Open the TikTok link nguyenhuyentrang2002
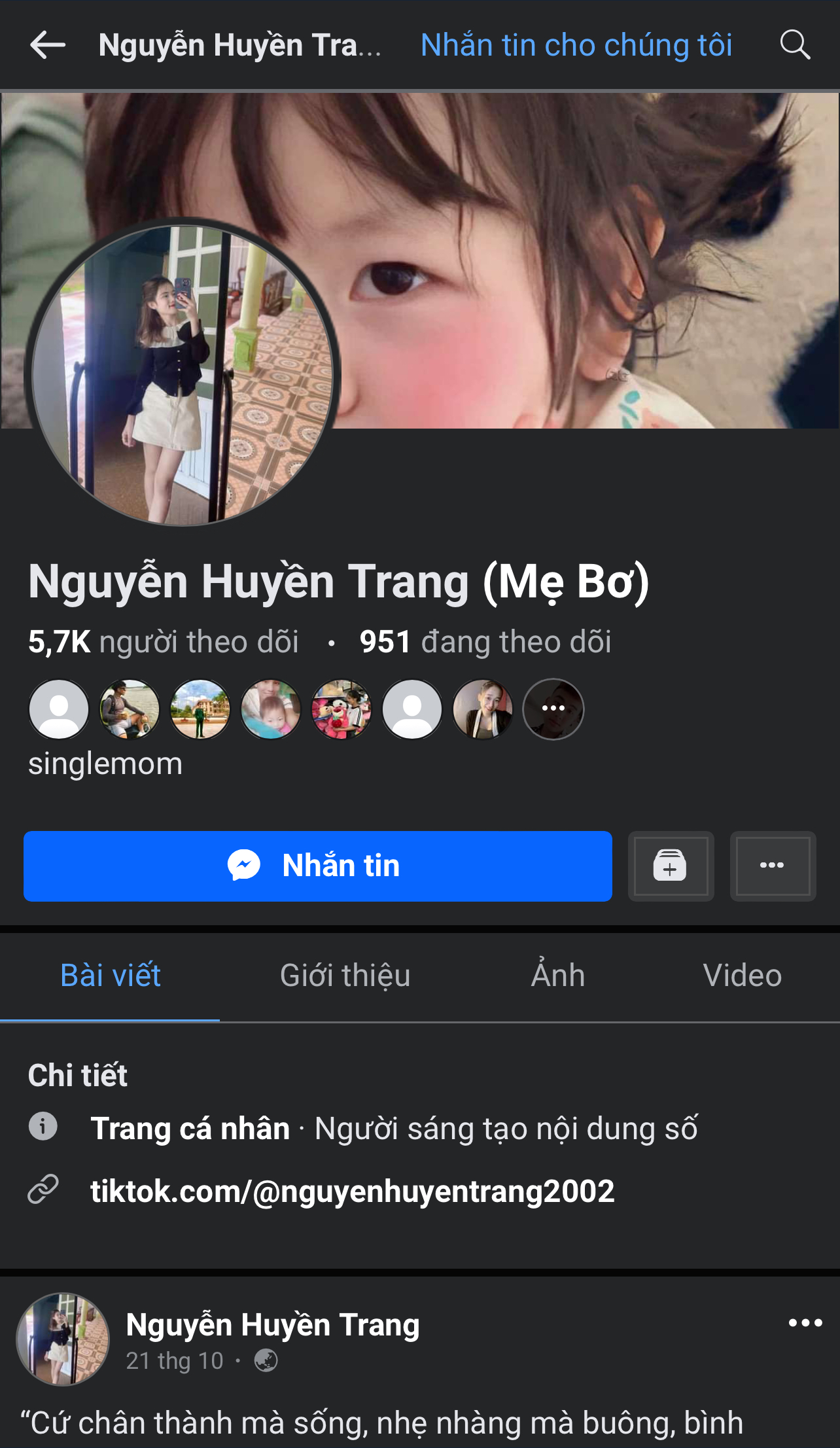840x1448 pixels. pyautogui.click(x=353, y=1191)
